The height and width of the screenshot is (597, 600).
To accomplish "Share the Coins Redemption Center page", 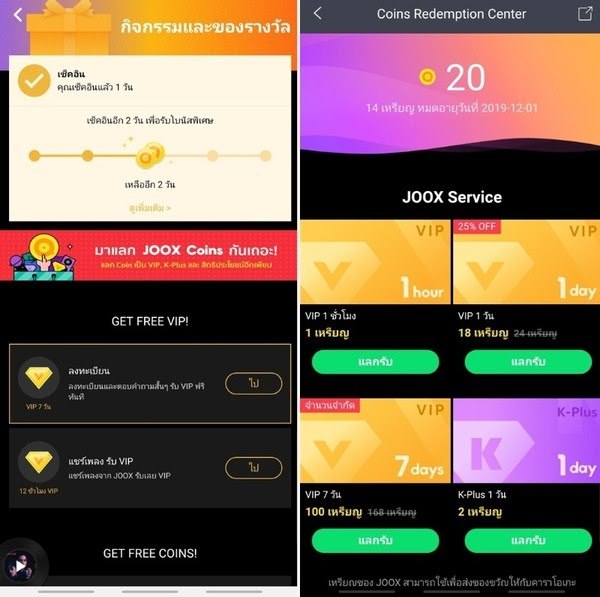I will click(x=585, y=14).
